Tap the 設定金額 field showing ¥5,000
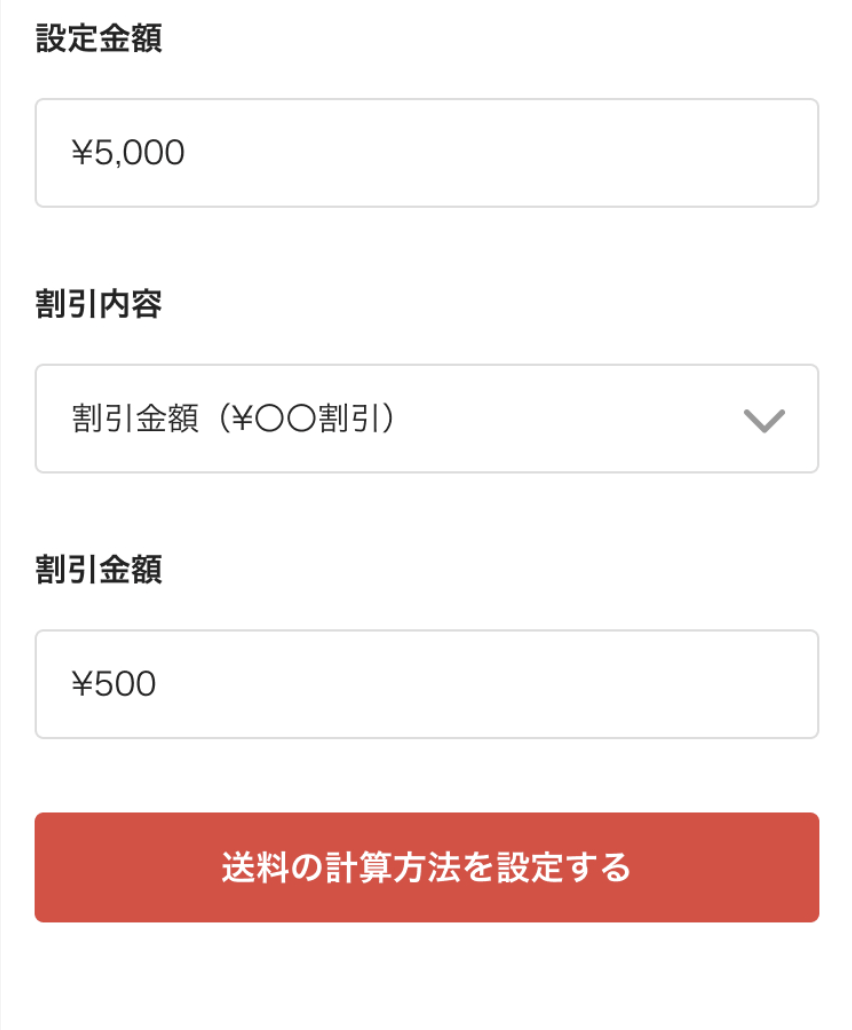 [x=426, y=153]
